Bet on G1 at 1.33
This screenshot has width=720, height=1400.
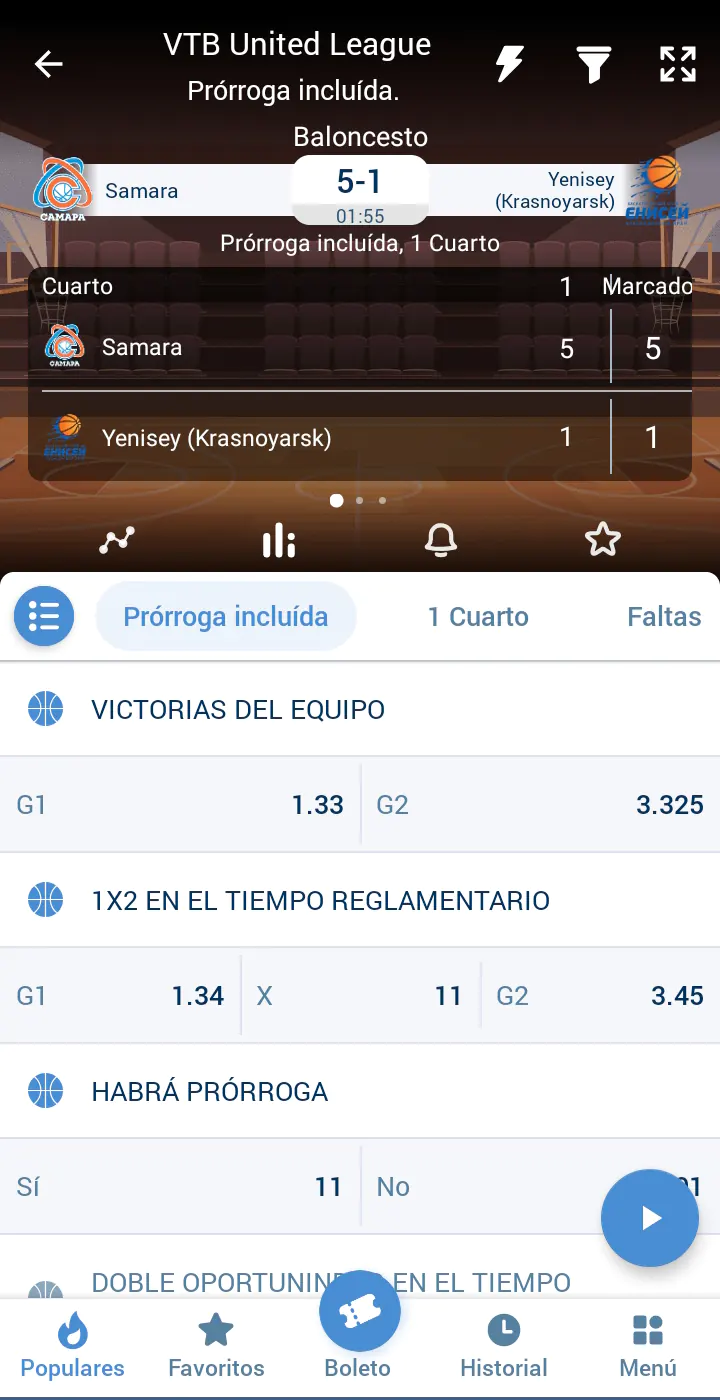pyautogui.click(x=180, y=804)
